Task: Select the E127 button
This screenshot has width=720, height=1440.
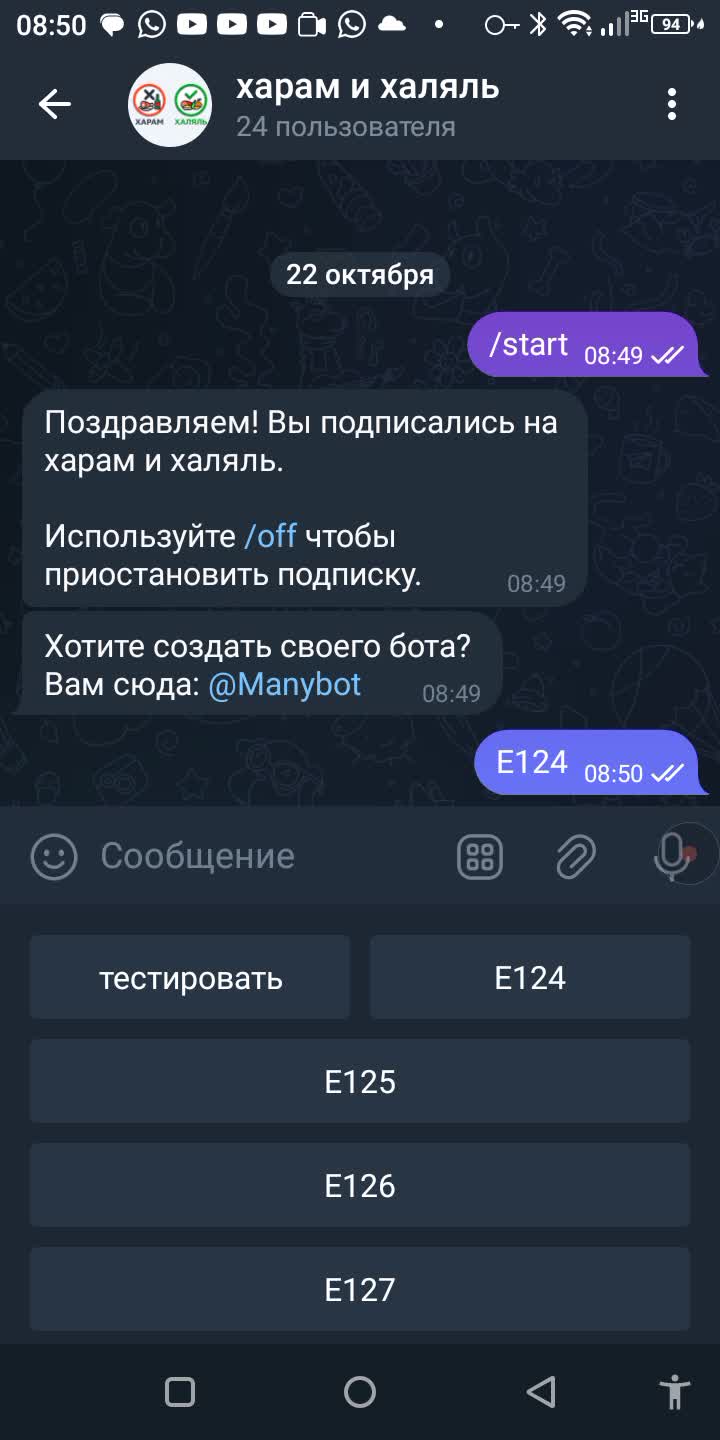Action: 360,1290
